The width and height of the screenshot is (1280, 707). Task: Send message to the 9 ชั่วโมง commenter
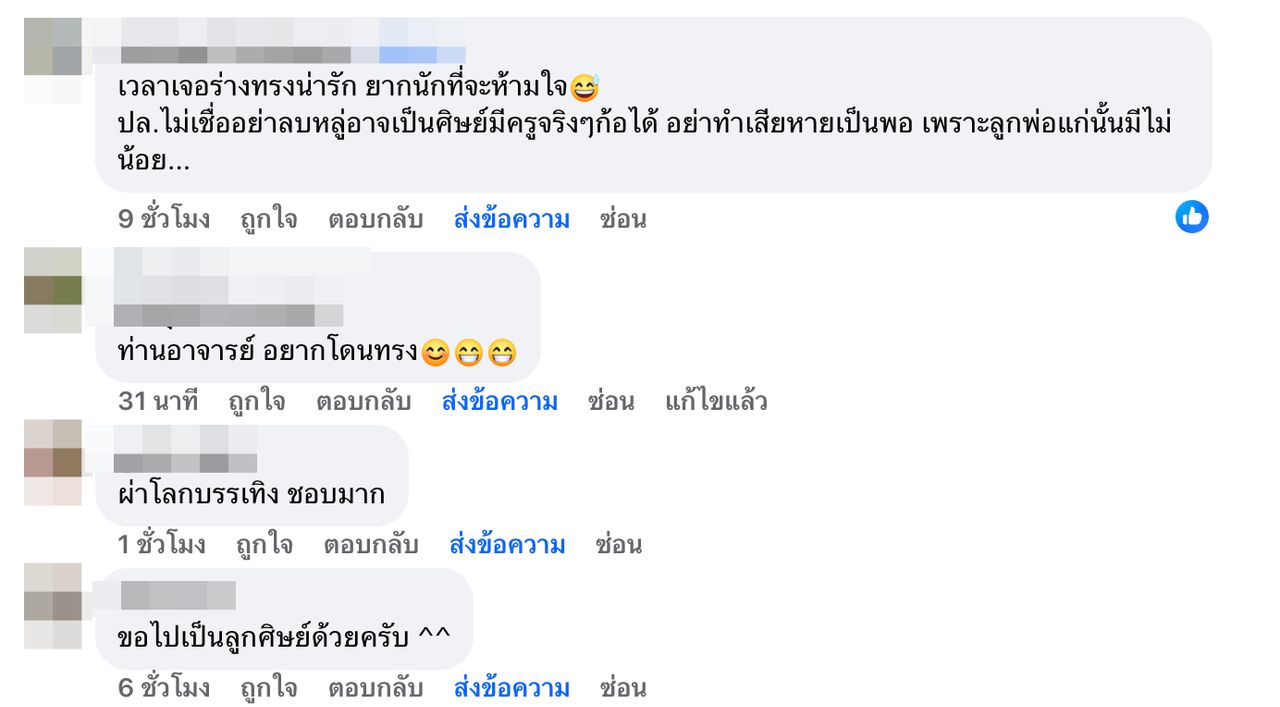click(511, 219)
